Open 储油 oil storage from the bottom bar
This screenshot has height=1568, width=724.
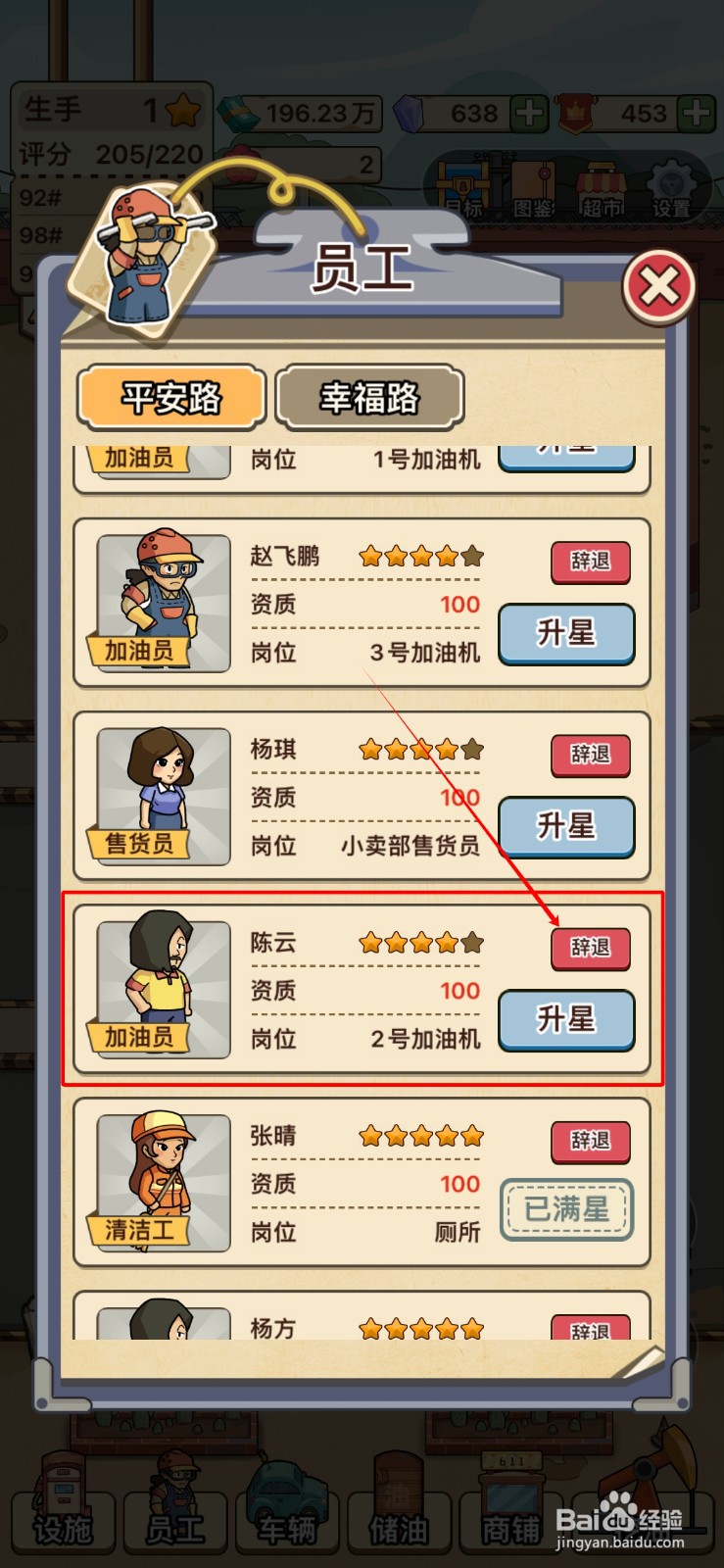tap(398, 1517)
